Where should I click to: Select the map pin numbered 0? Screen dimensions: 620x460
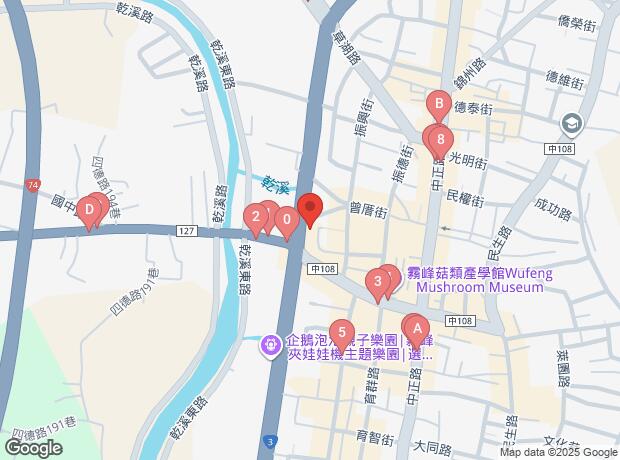tap(287, 219)
